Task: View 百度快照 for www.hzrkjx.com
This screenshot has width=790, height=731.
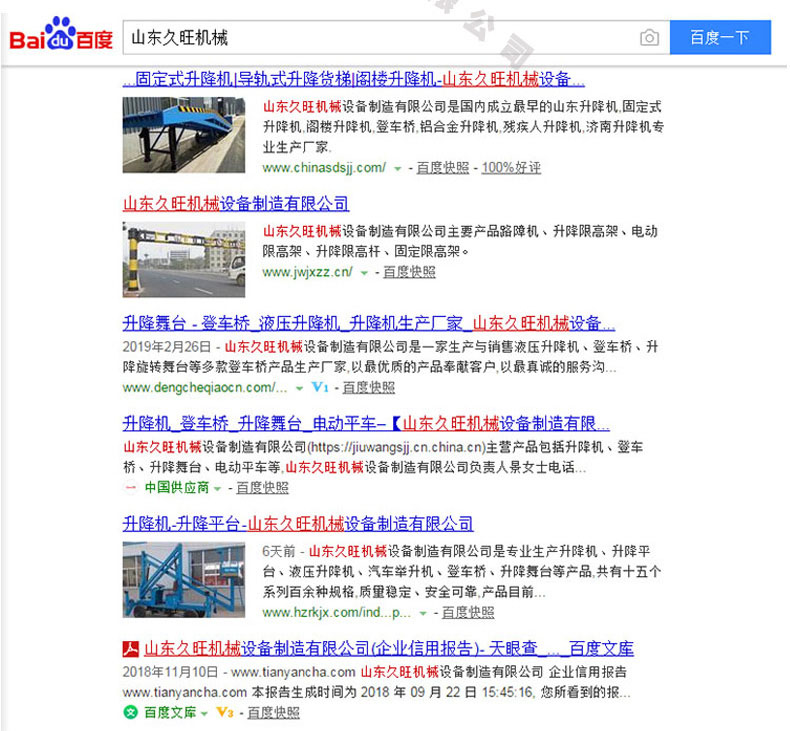Action: click(x=468, y=612)
